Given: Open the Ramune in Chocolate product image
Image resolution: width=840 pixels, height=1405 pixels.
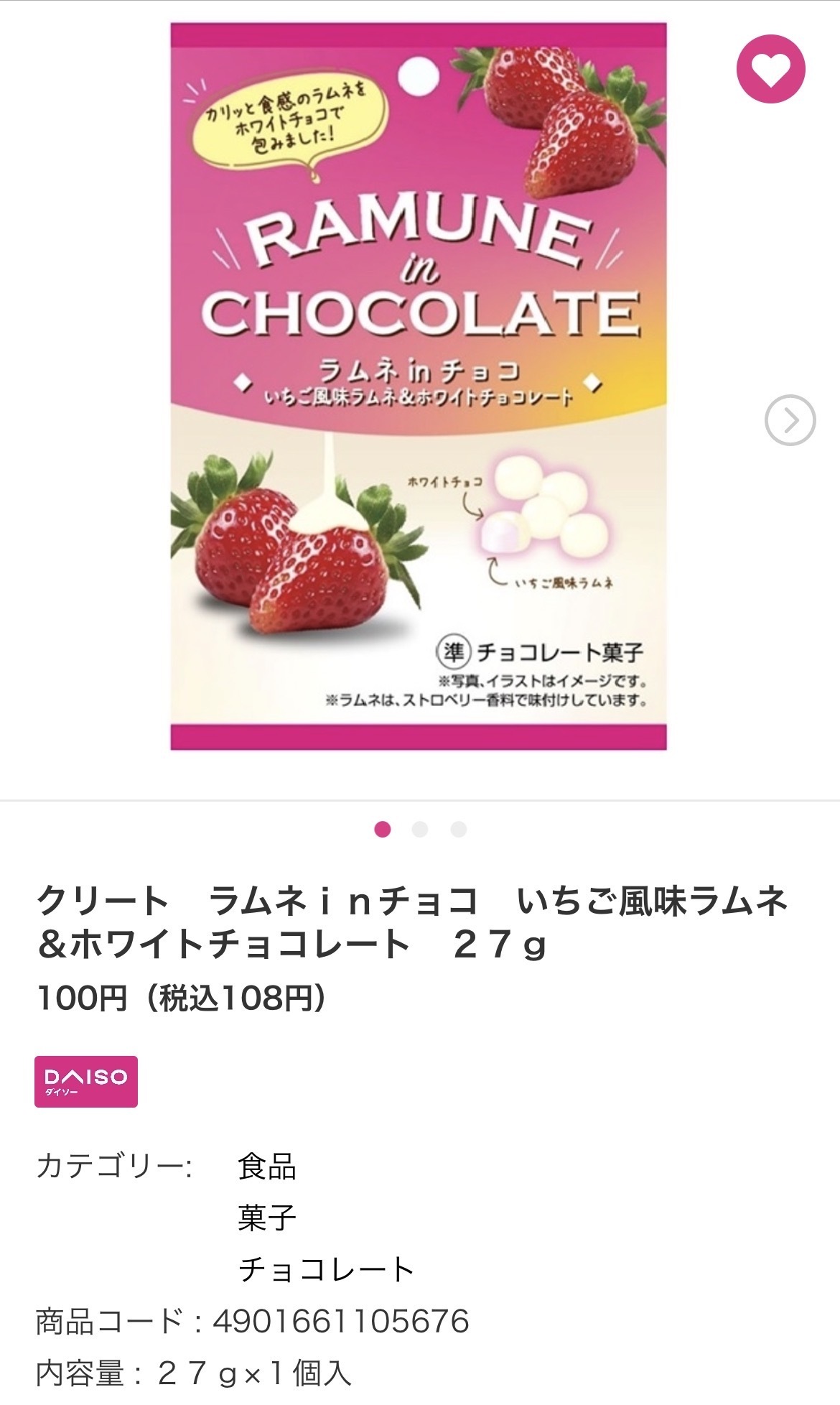Looking at the screenshot, I should [419, 386].
